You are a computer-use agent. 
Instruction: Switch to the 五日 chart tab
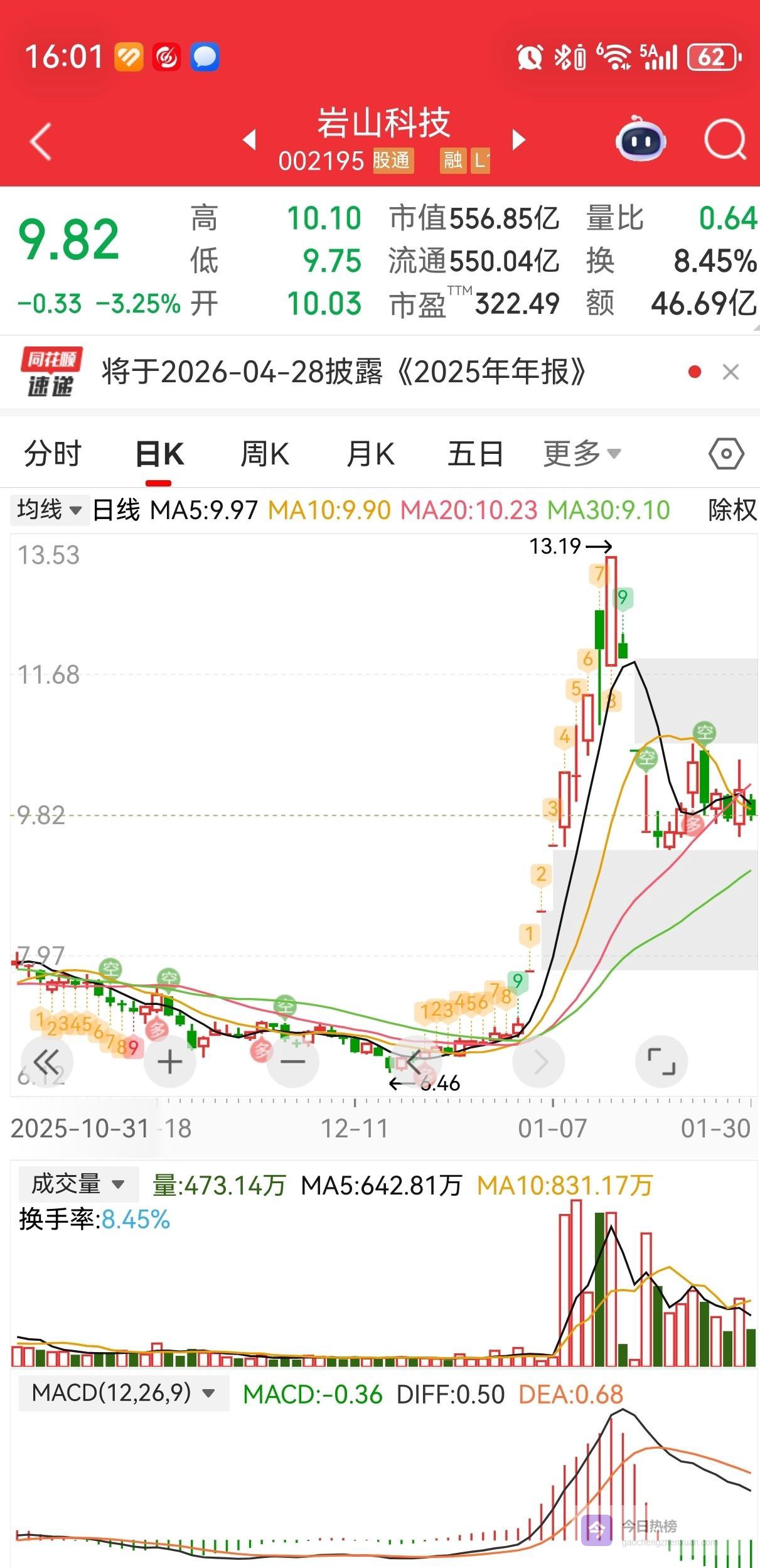[x=475, y=454]
